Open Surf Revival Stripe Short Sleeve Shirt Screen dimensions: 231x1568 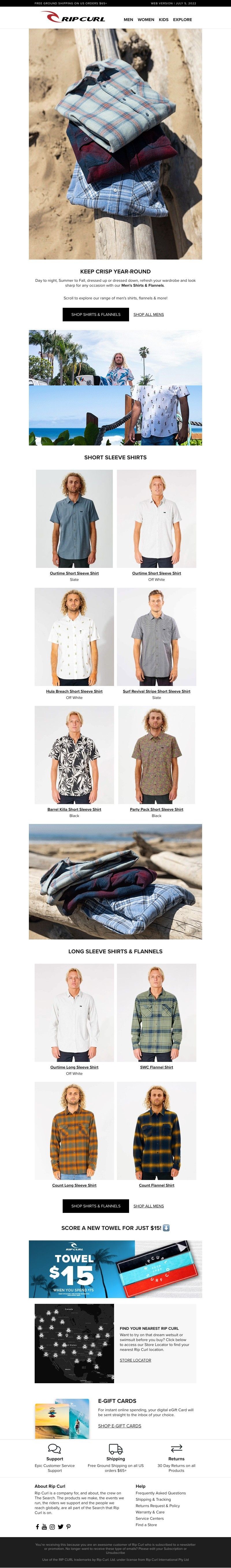[156, 691]
